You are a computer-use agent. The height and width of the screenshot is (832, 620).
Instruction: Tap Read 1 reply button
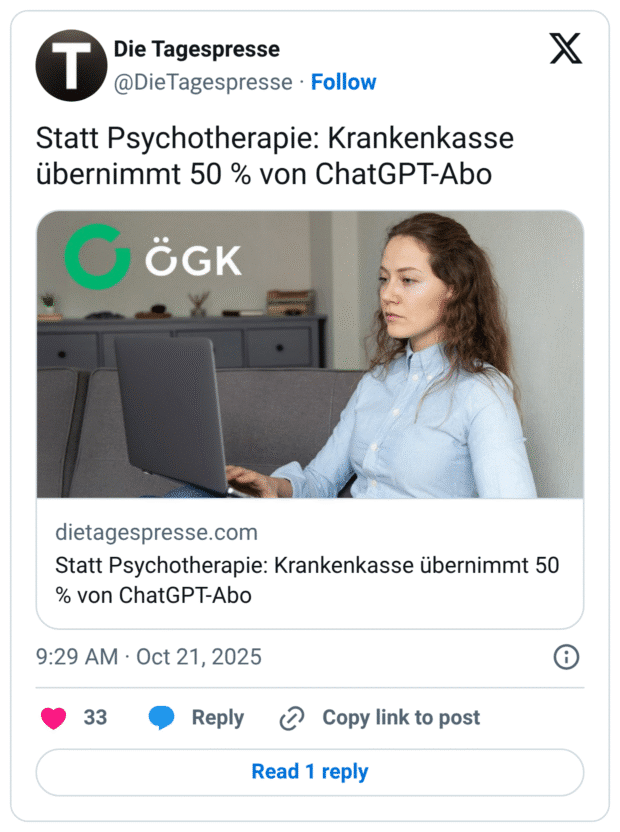click(309, 772)
